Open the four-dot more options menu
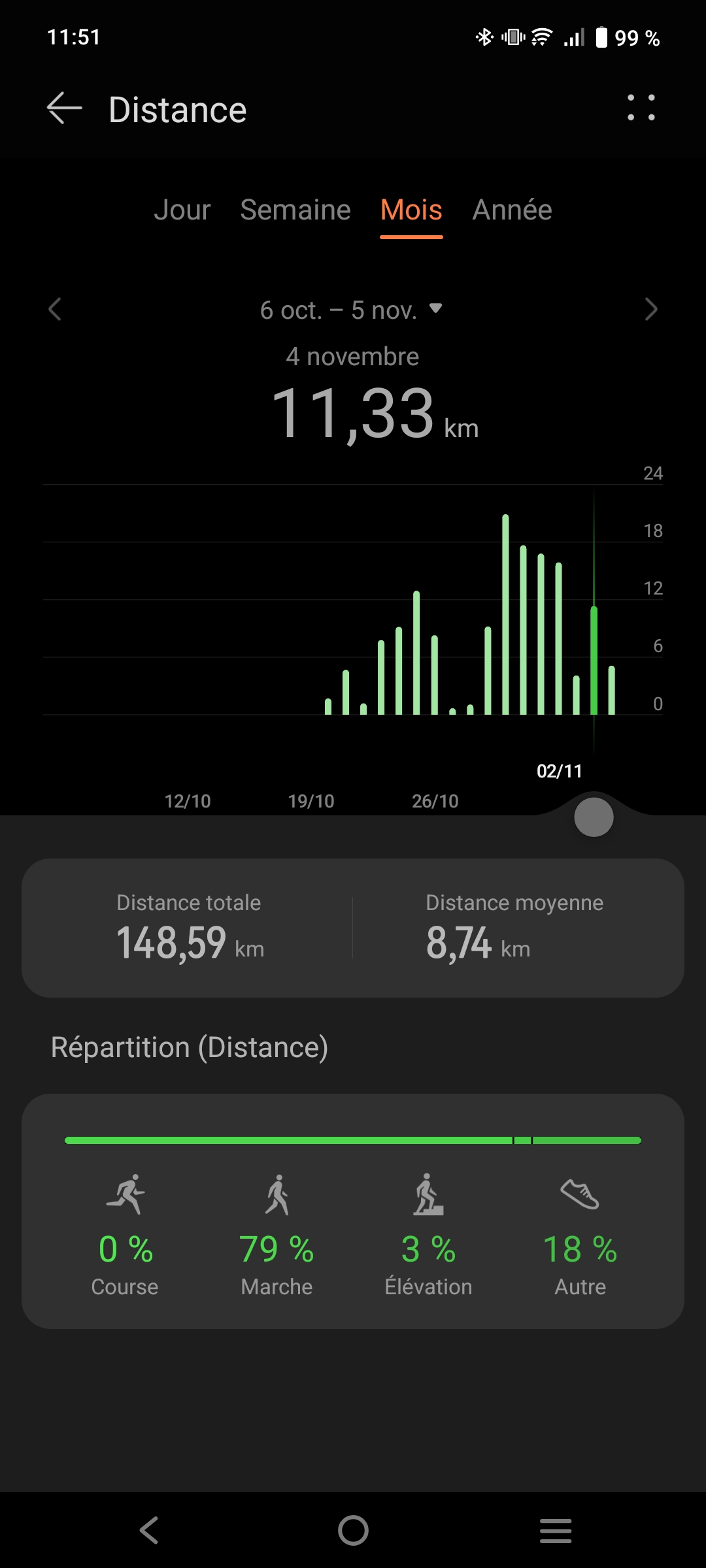The height and width of the screenshot is (1568, 706). (x=641, y=108)
